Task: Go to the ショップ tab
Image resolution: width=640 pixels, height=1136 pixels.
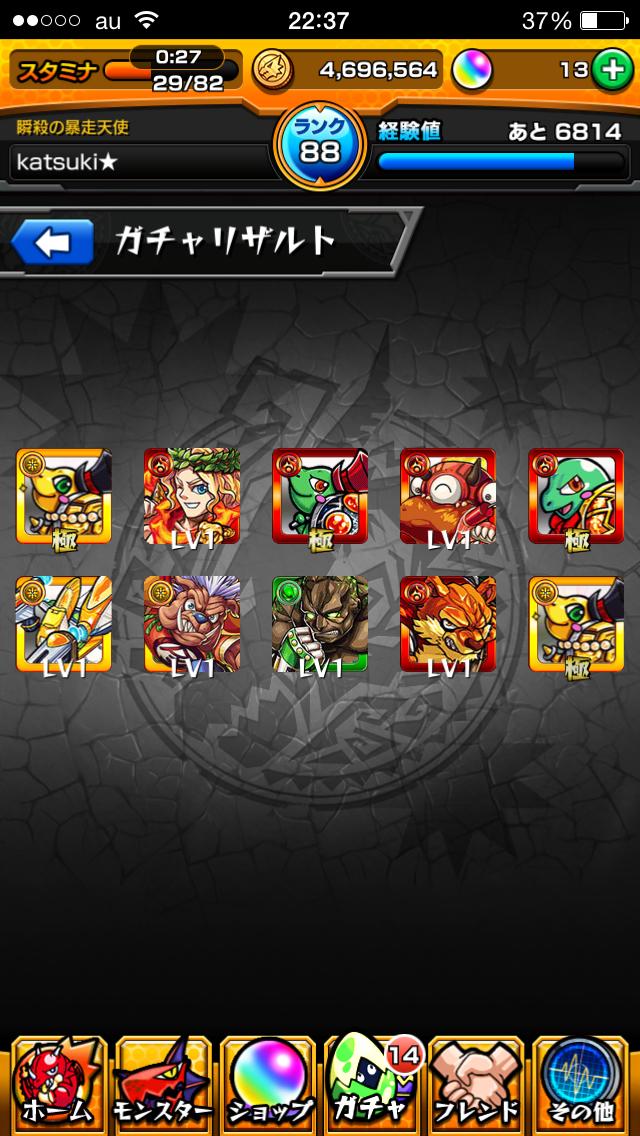Action: click(268, 1082)
